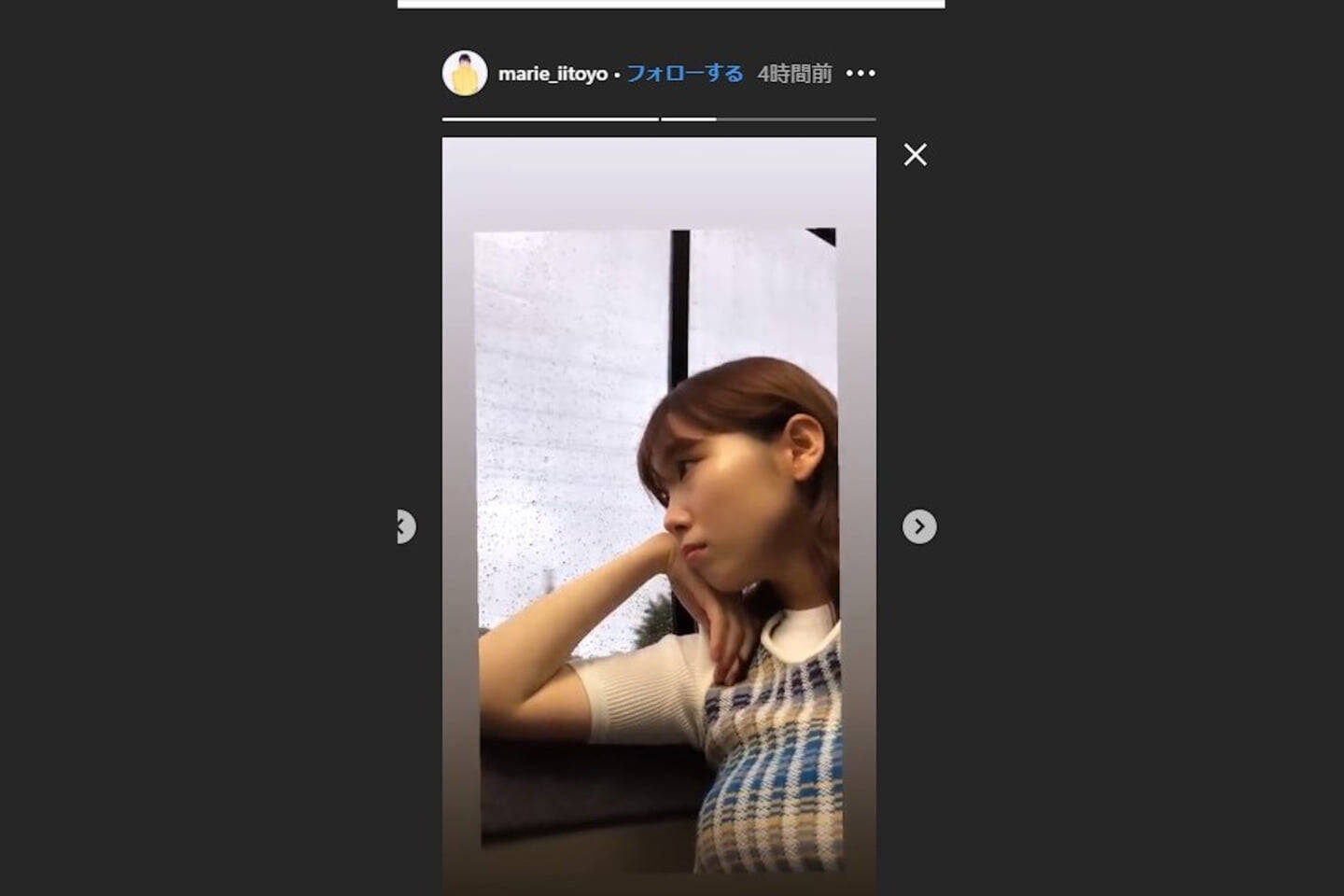Close the story viewer
This screenshot has height=896, width=1344.
click(x=915, y=155)
